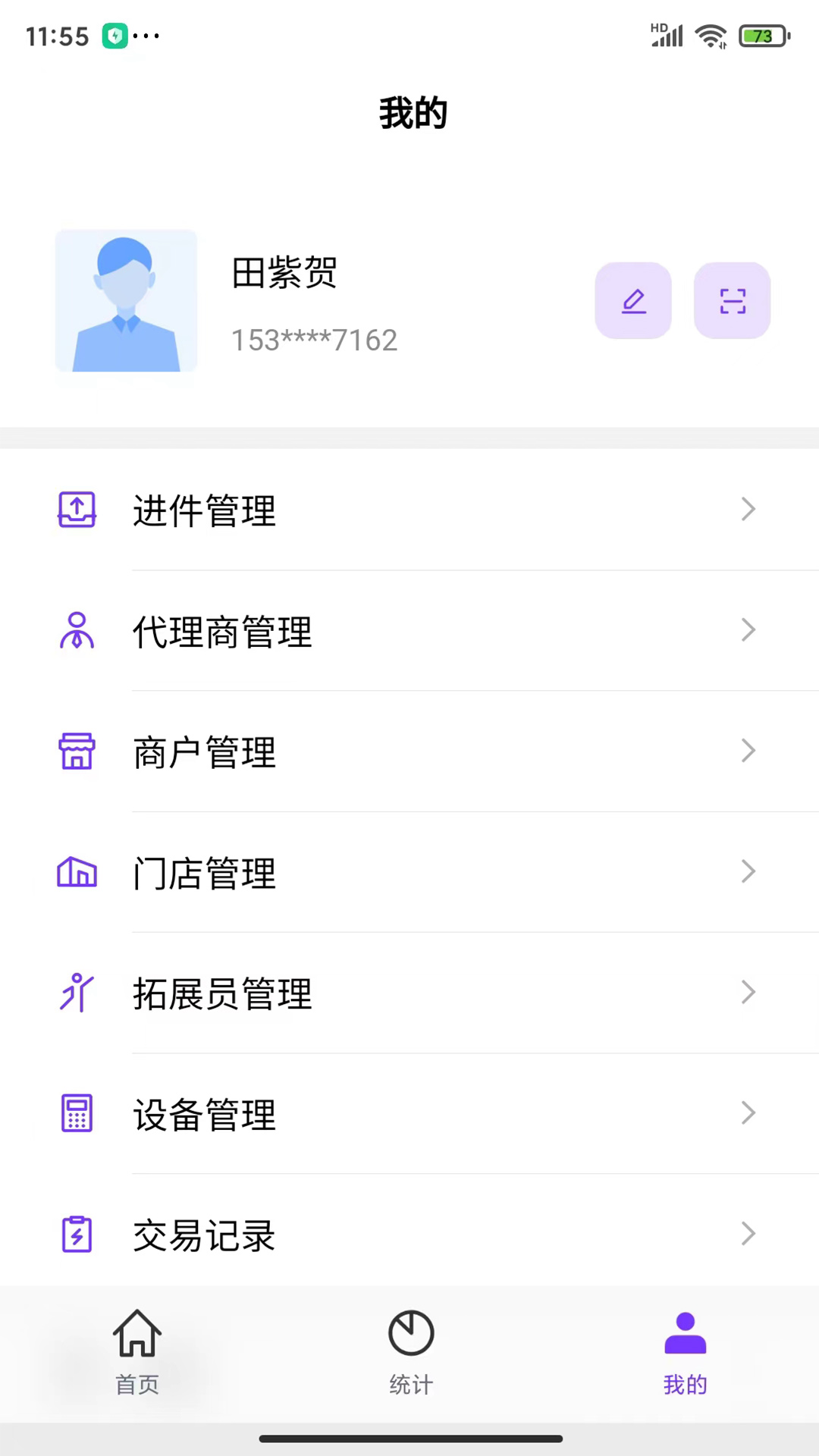This screenshot has width=819, height=1456.
Task: Select the 门店管理 shop building icon
Action: 76,873
